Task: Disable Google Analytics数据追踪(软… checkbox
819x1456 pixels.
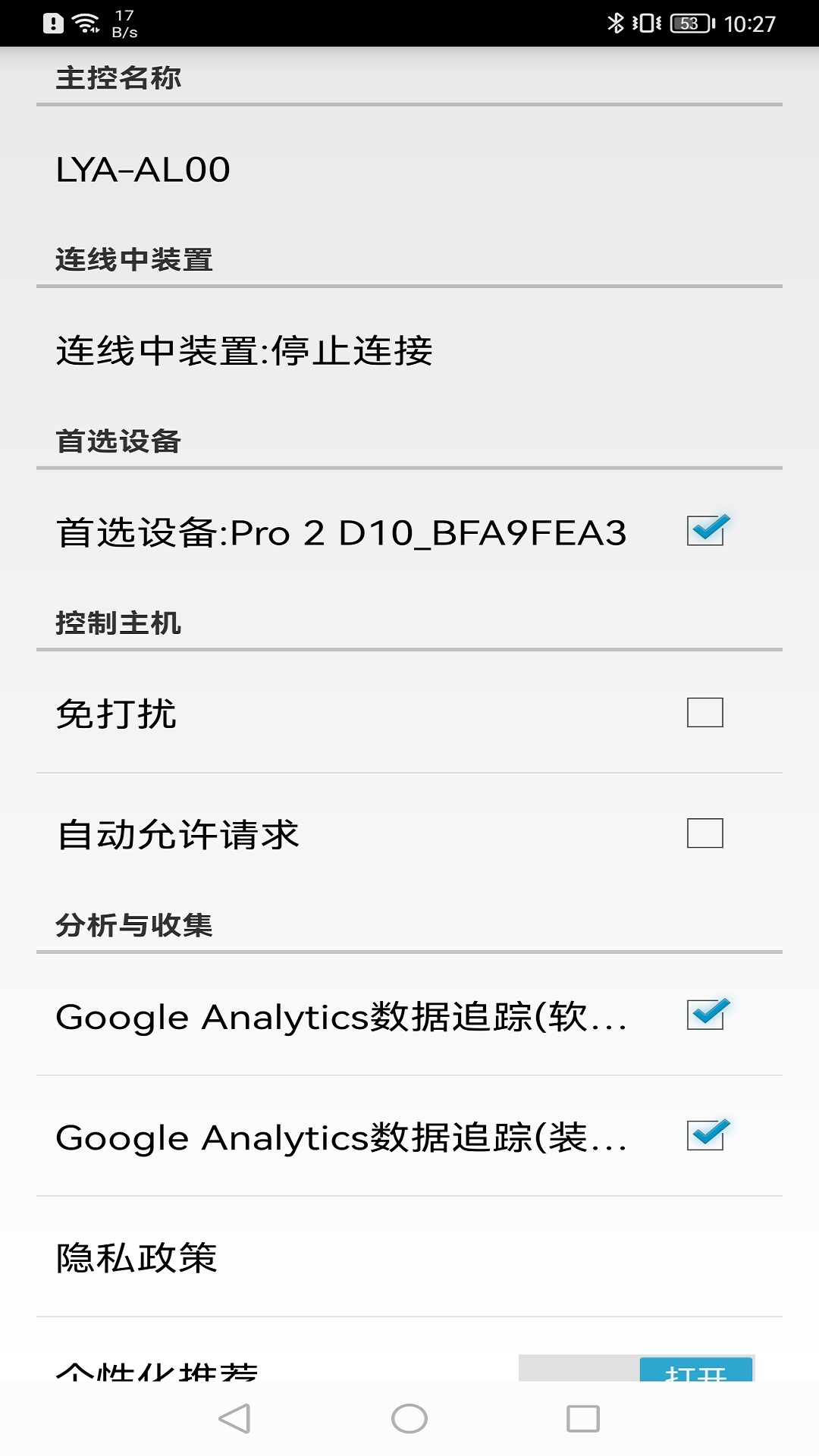Action: [705, 1015]
